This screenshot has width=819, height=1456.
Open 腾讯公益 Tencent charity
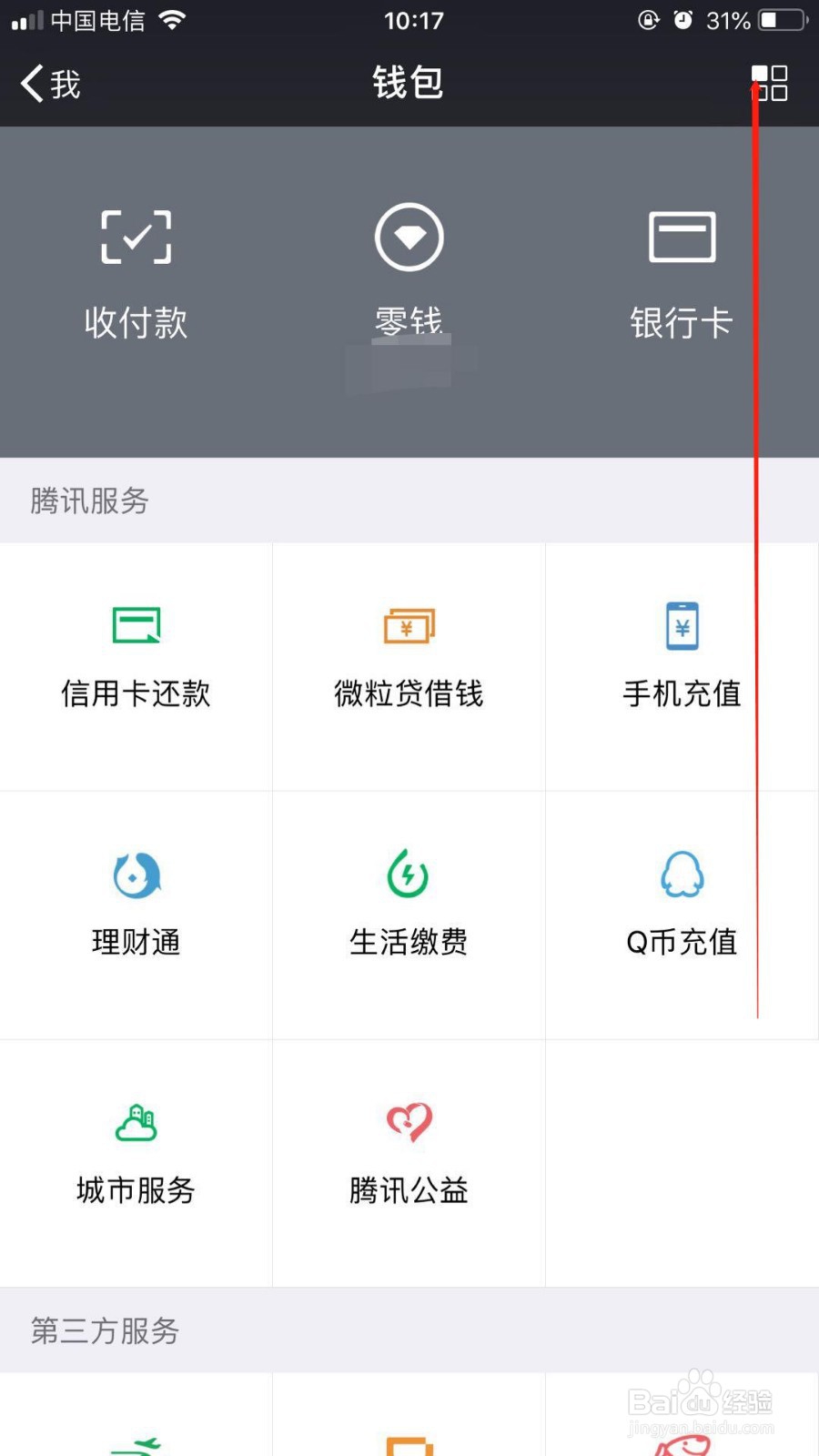coord(409,1156)
